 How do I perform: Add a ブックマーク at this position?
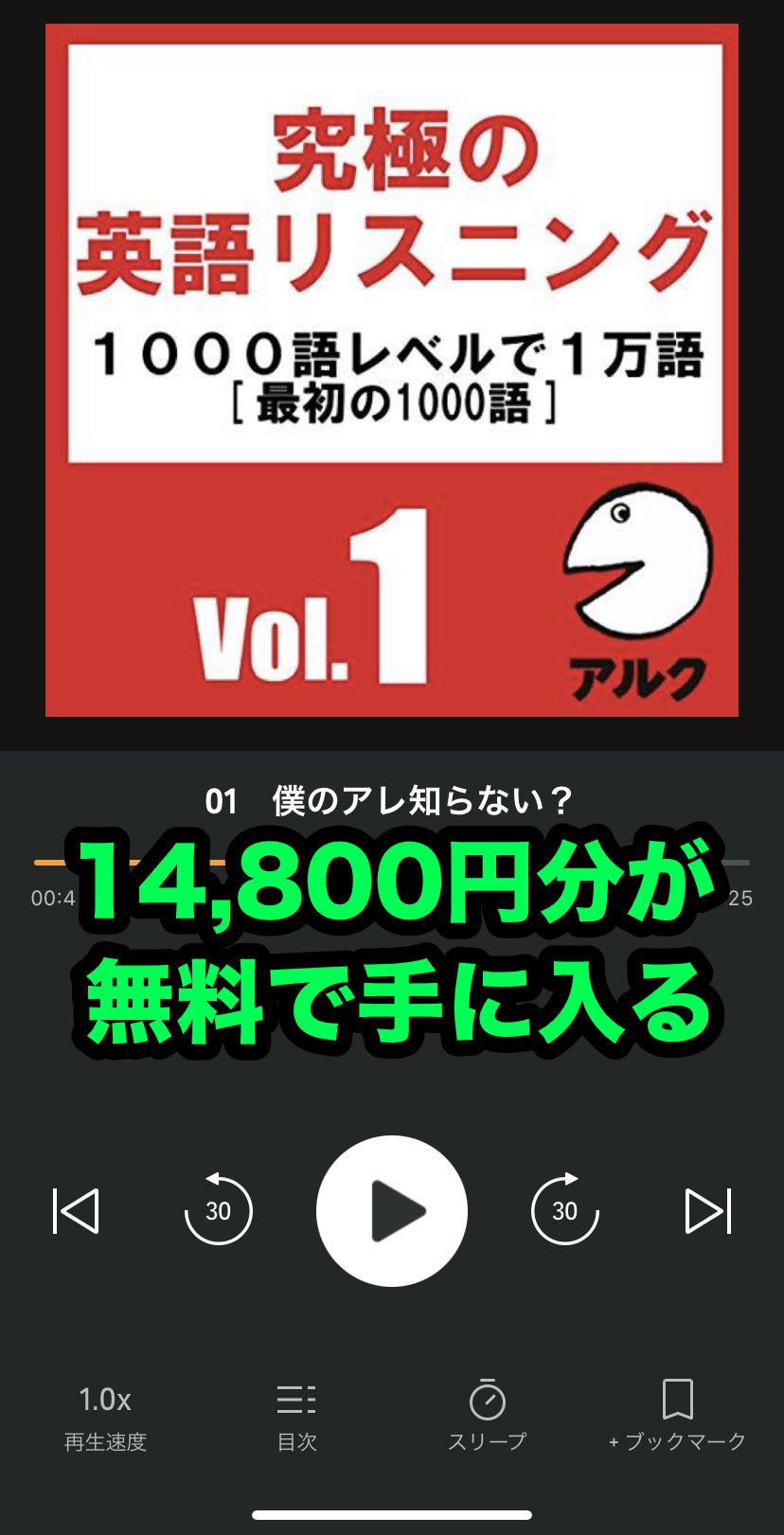click(677, 1416)
